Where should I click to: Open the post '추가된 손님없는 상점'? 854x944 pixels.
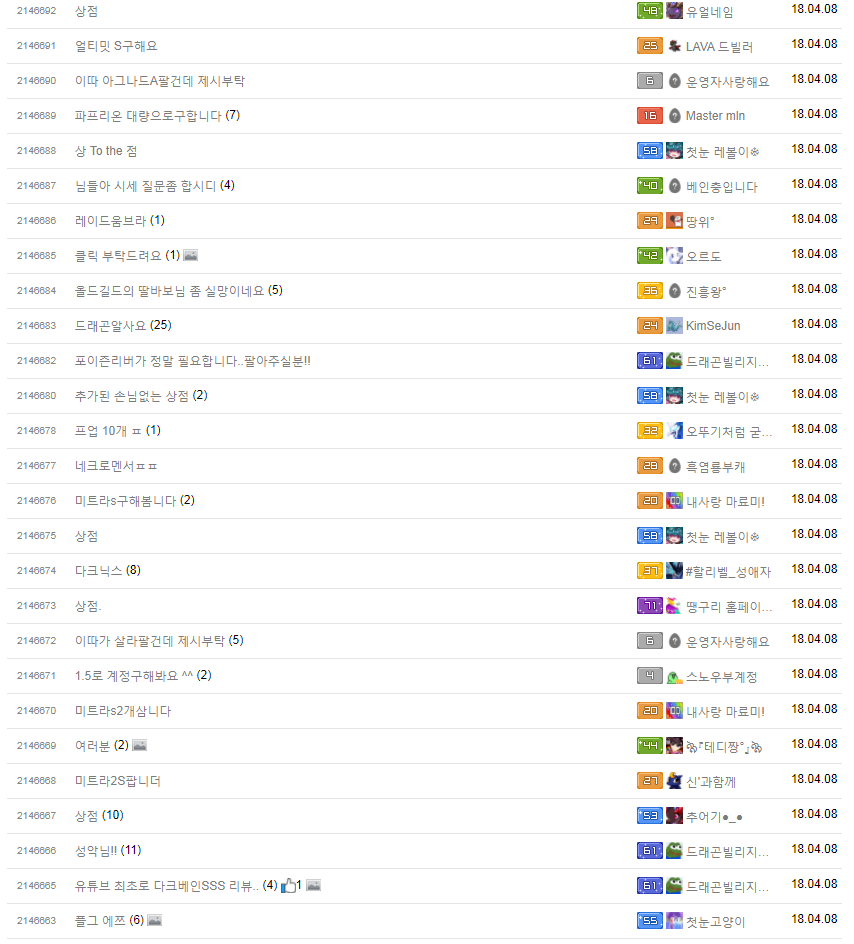point(132,396)
